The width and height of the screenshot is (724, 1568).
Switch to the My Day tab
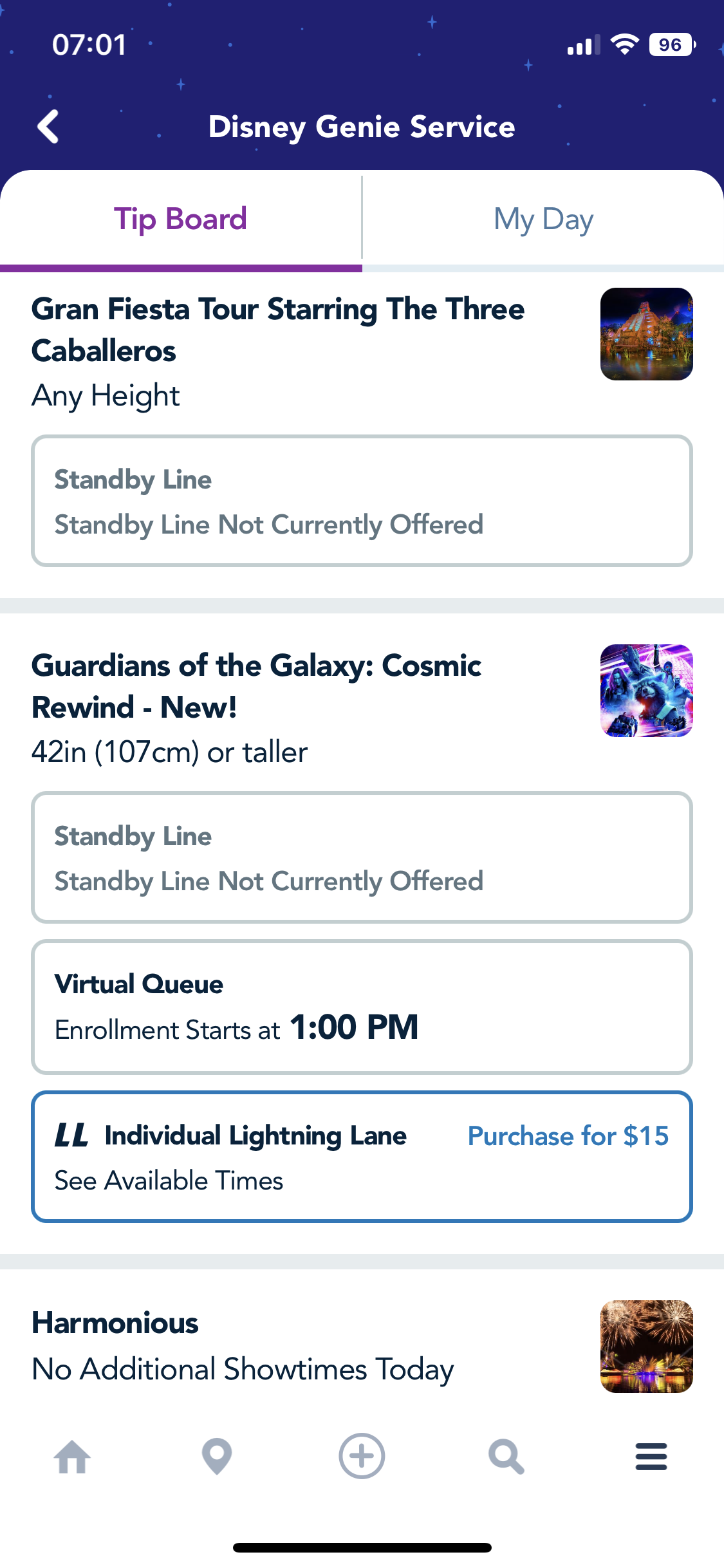point(543,219)
